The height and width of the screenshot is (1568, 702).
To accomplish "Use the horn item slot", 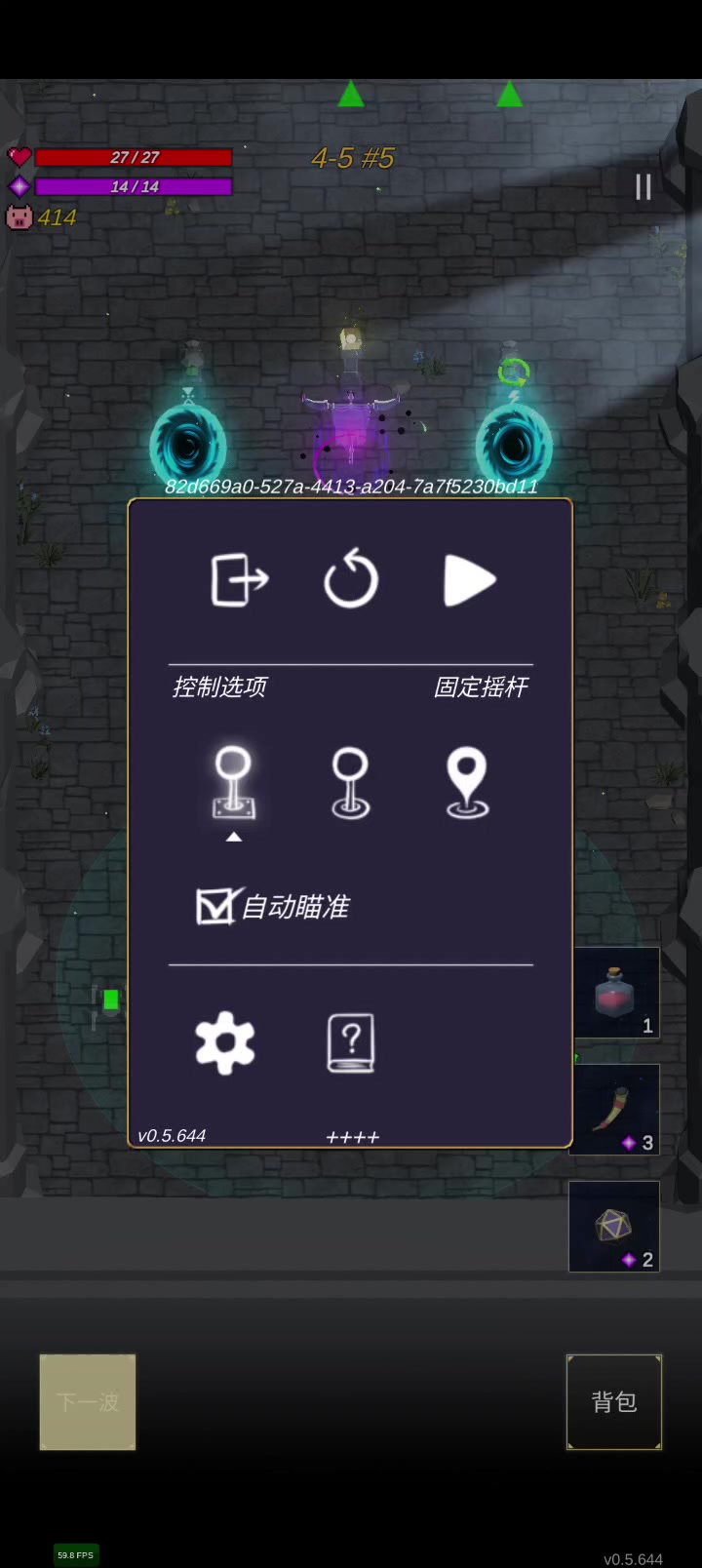I will [x=614, y=1110].
